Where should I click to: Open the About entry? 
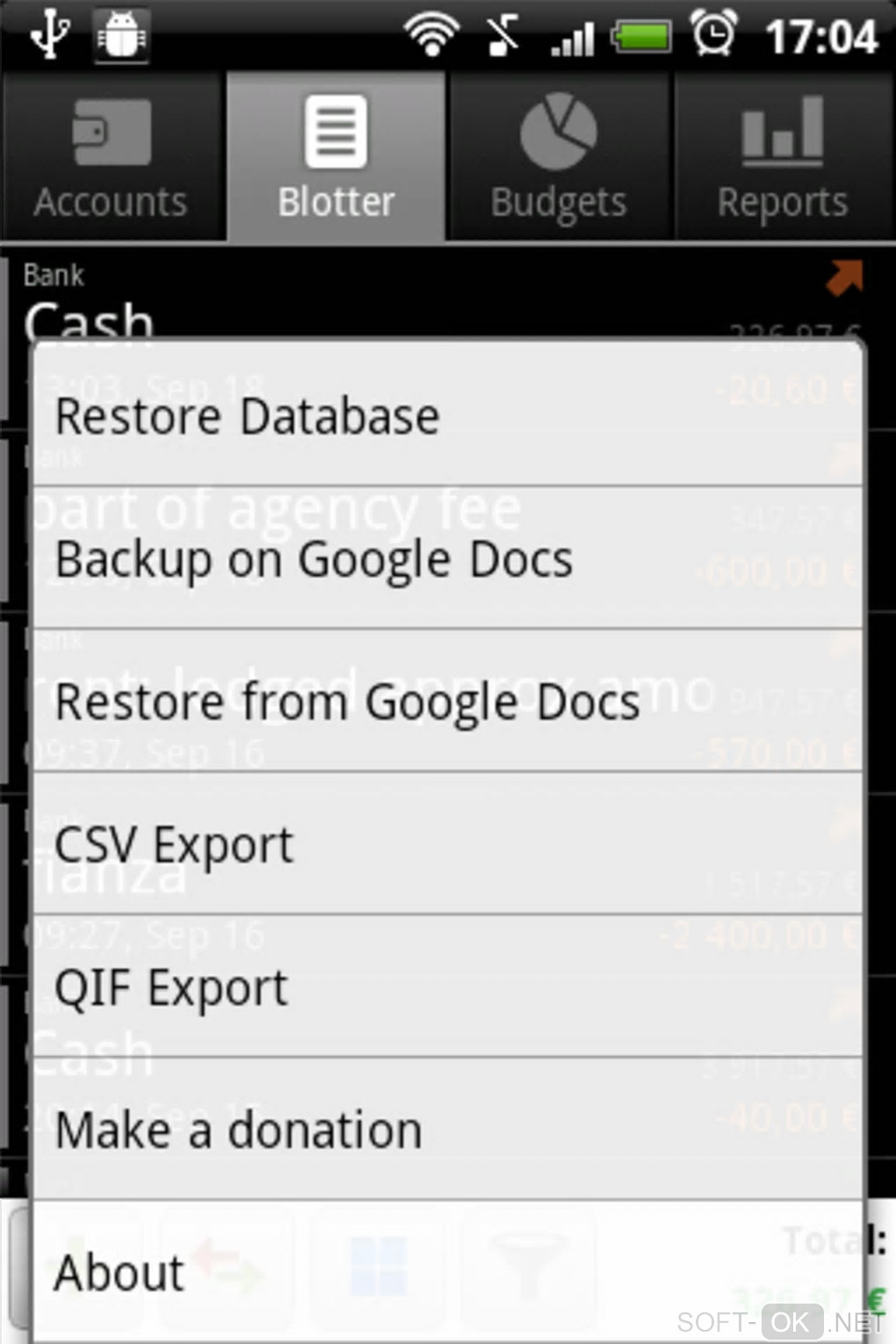448,1271
